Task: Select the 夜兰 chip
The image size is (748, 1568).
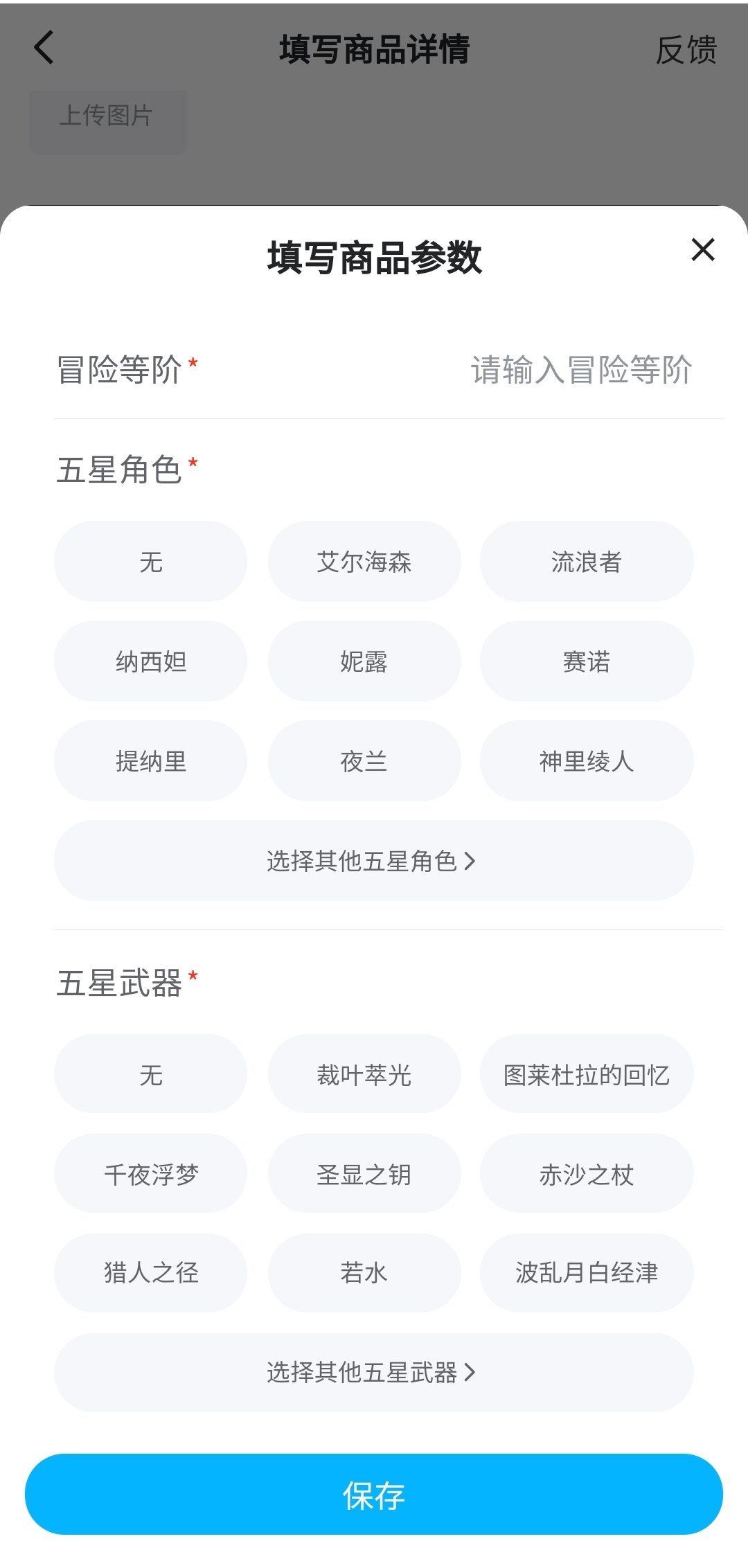Action: [x=364, y=761]
